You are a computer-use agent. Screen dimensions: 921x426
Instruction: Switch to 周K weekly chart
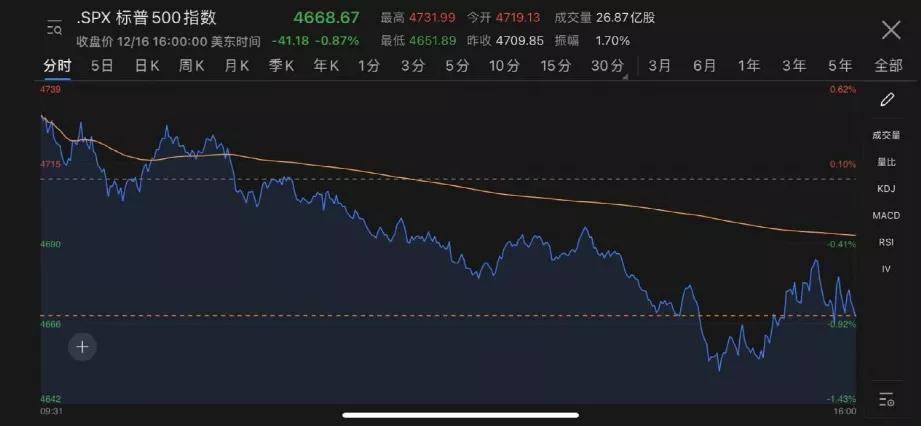pyautogui.click(x=192, y=66)
